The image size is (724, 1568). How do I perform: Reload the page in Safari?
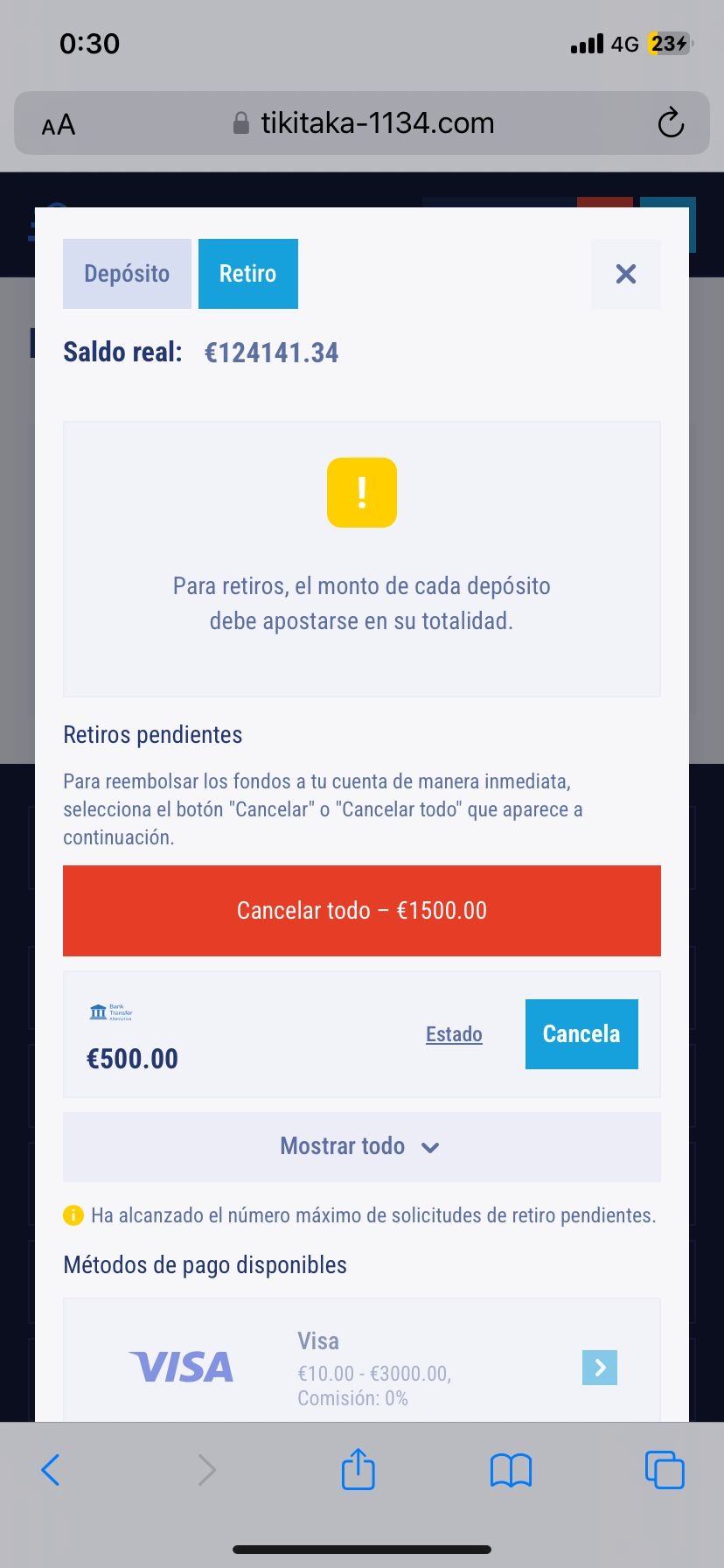coord(671,123)
